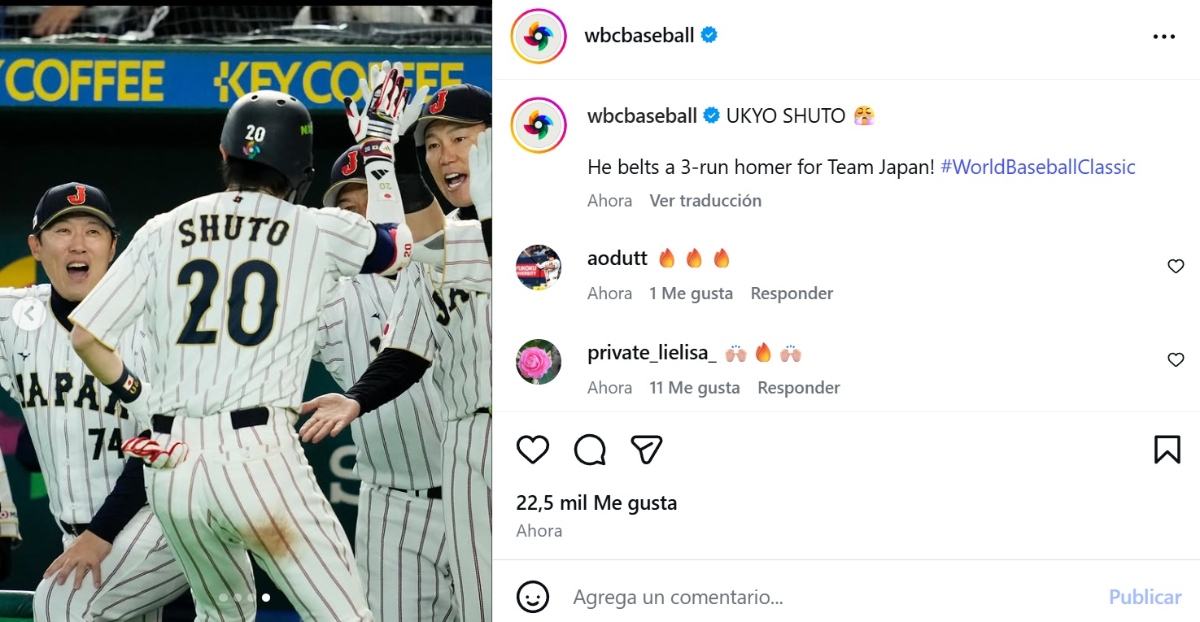Screen dimensions: 1200x622
Task: Go to previous photo in carousel
Action: (x=29, y=314)
